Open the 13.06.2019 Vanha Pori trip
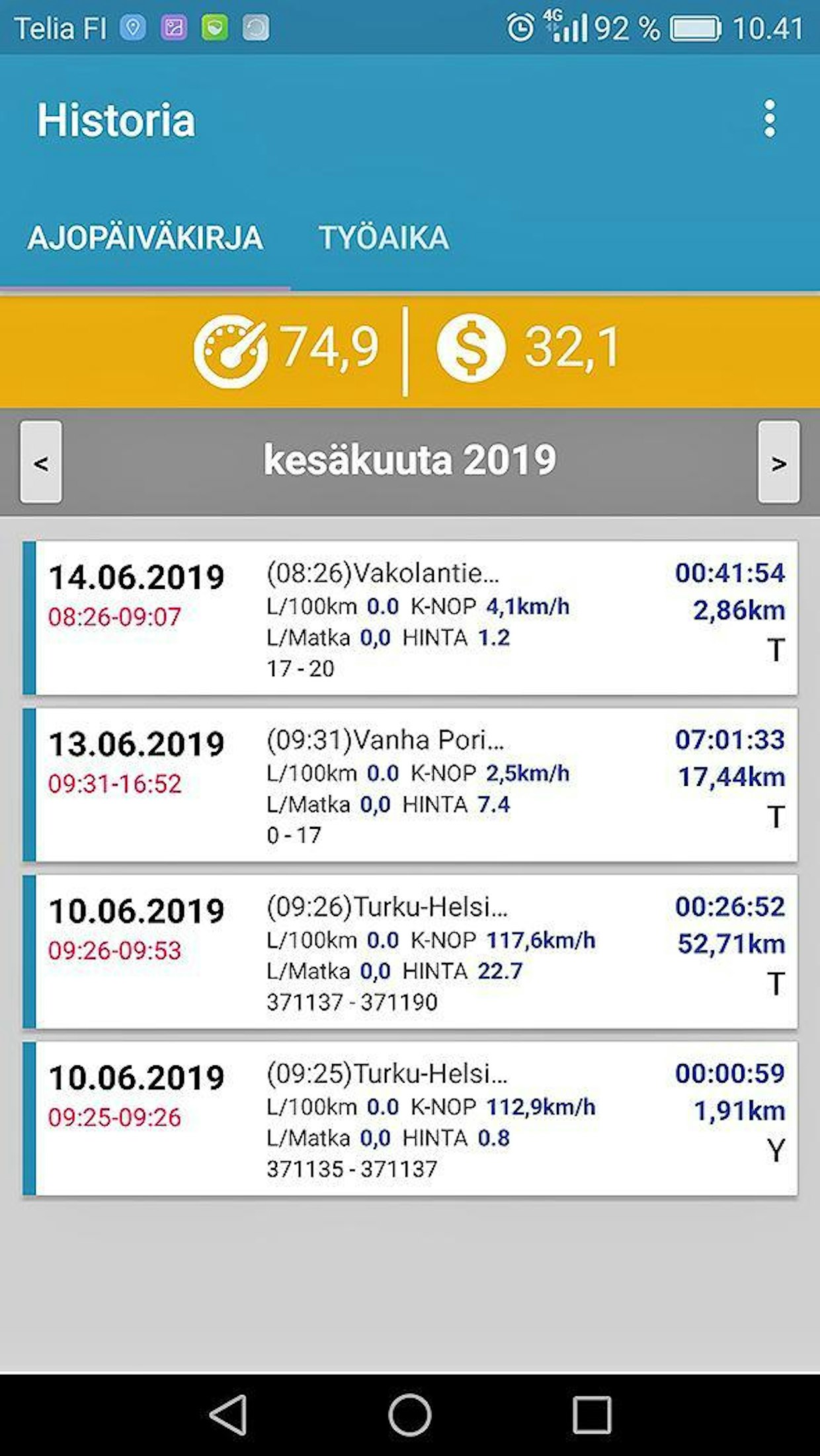The image size is (820, 1456). click(x=410, y=785)
